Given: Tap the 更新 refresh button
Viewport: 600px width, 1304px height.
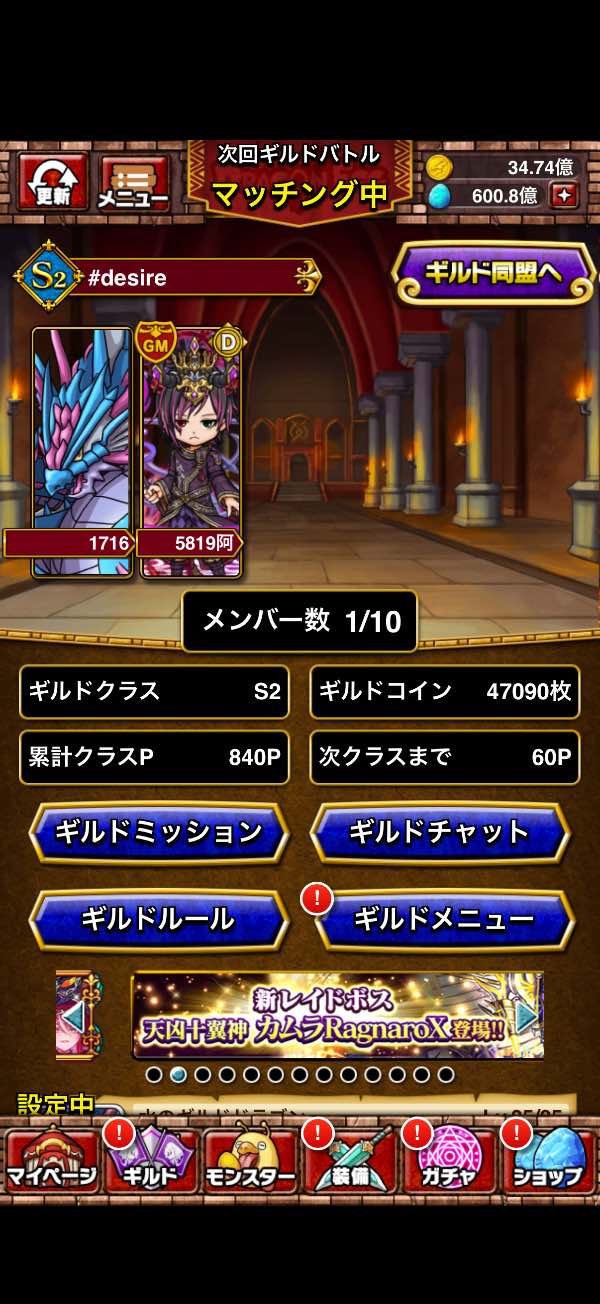Looking at the screenshot, I should click(52, 182).
